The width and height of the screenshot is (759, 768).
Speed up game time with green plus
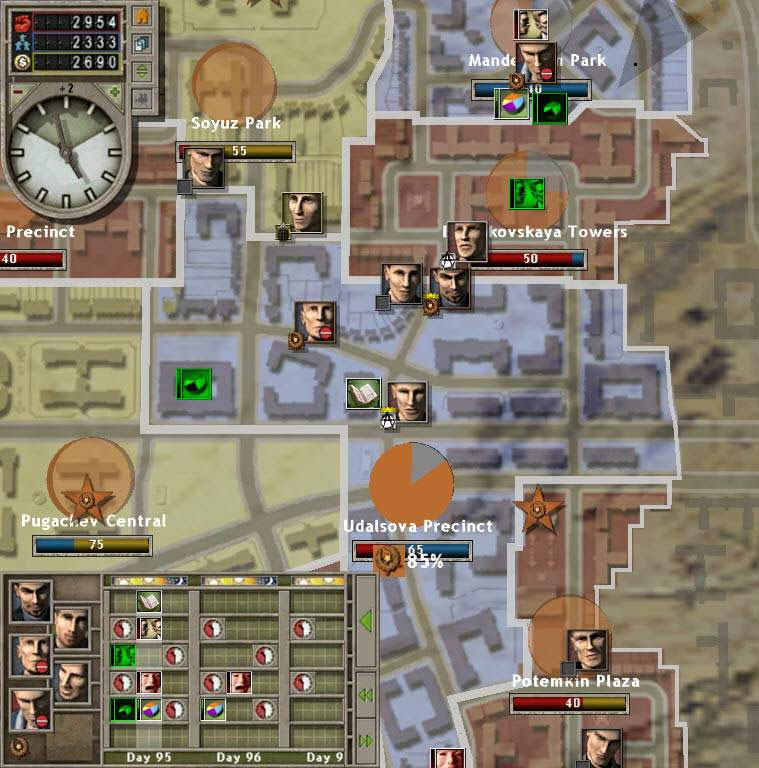coord(114,91)
